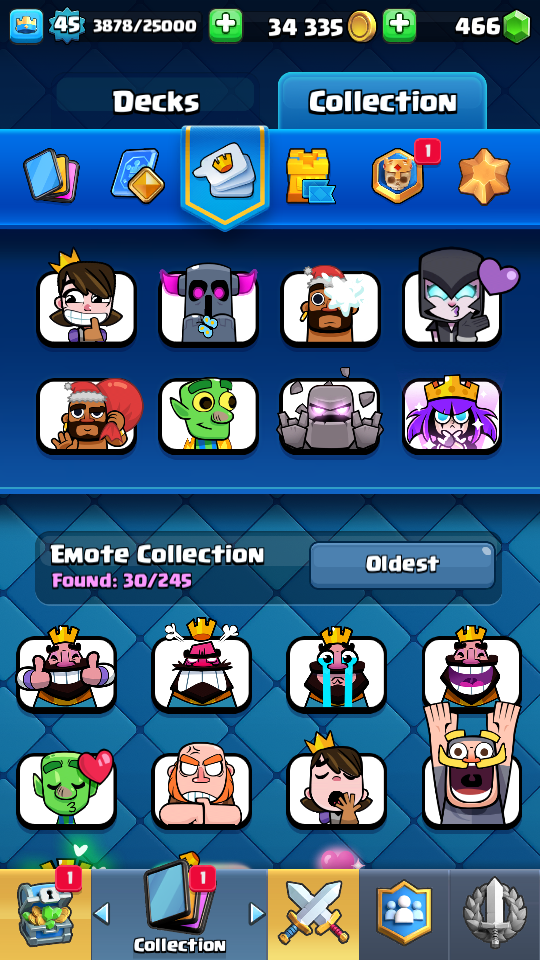The width and height of the screenshot is (540, 960).
Task: Add experience with the plus near 3878/25000
Action: (x=225, y=26)
